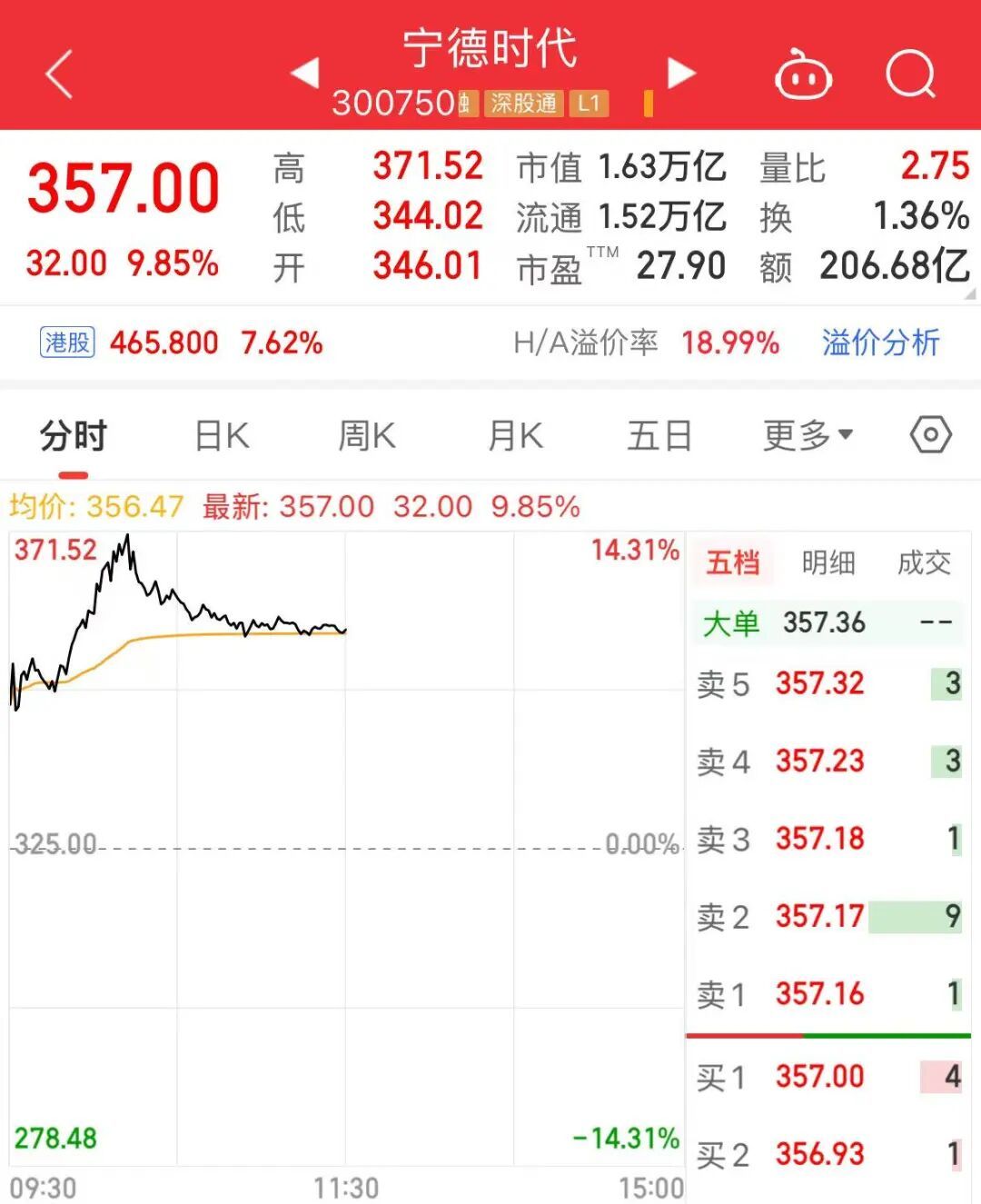Image resolution: width=981 pixels, height=1204 pixels.
Task: Open stock search magnifier
Action: pyautogui.click(x=910, y=74)
